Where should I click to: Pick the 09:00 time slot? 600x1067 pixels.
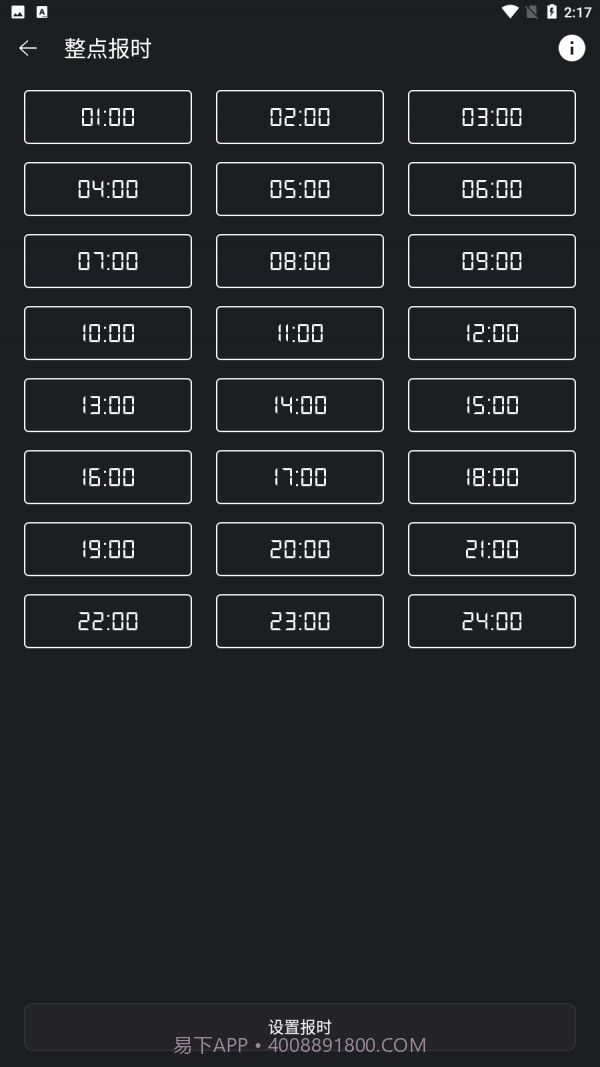pyautogui.click(x=492, y=261)
